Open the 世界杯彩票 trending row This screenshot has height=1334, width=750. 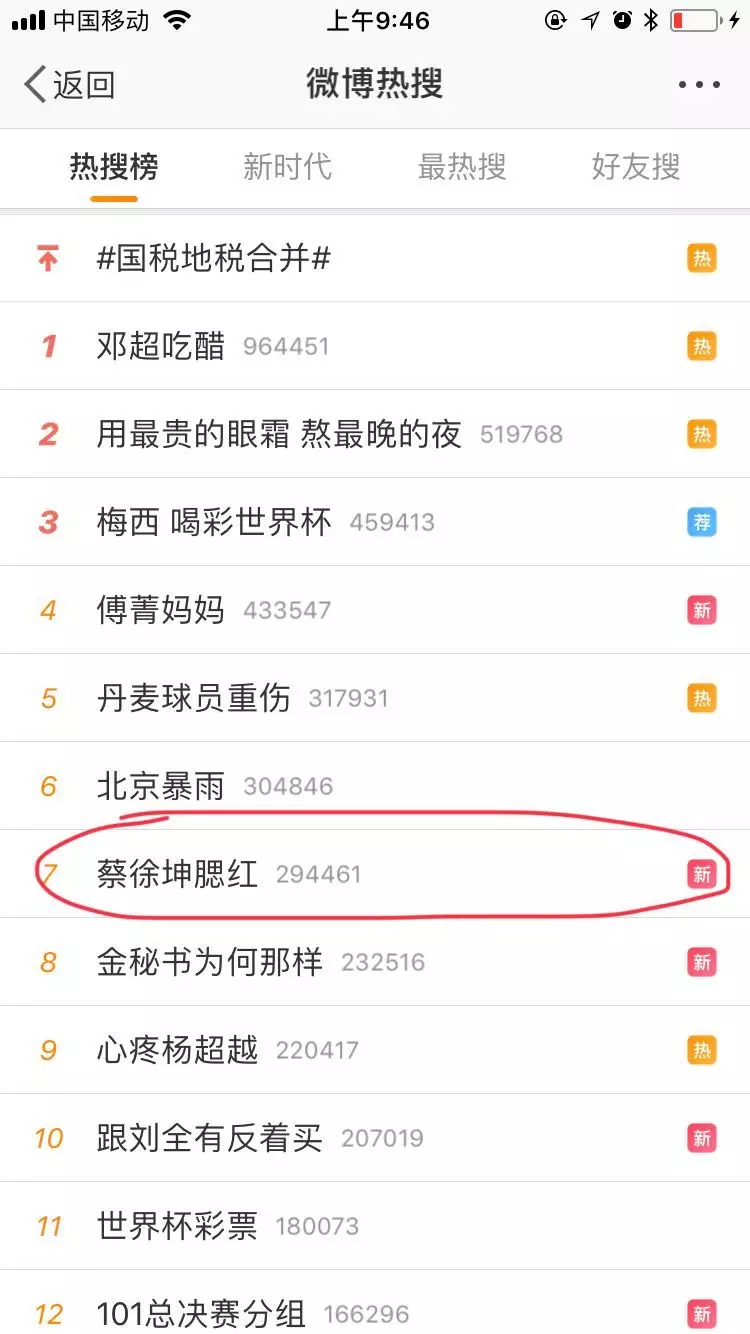[177, 1226]
